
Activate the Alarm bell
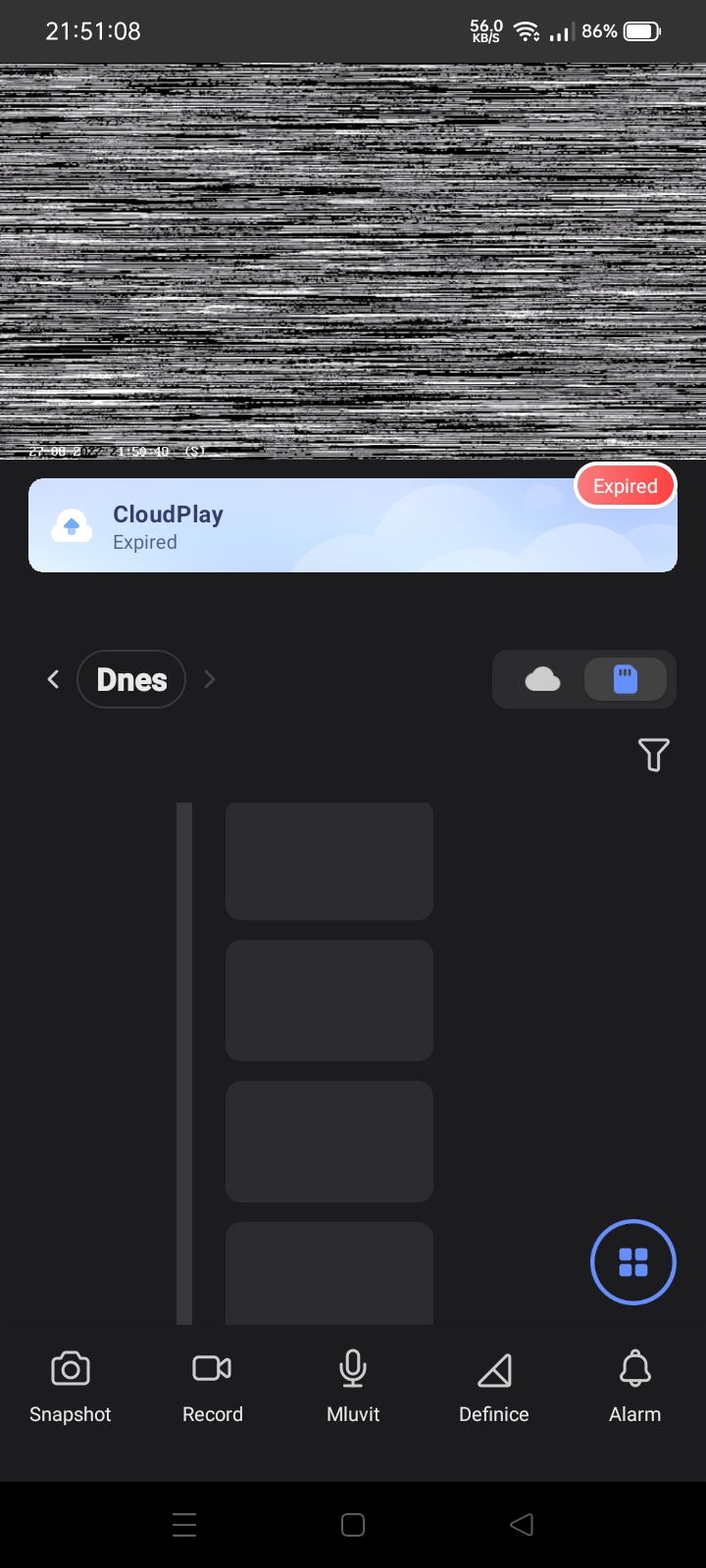click(635, 1386)
